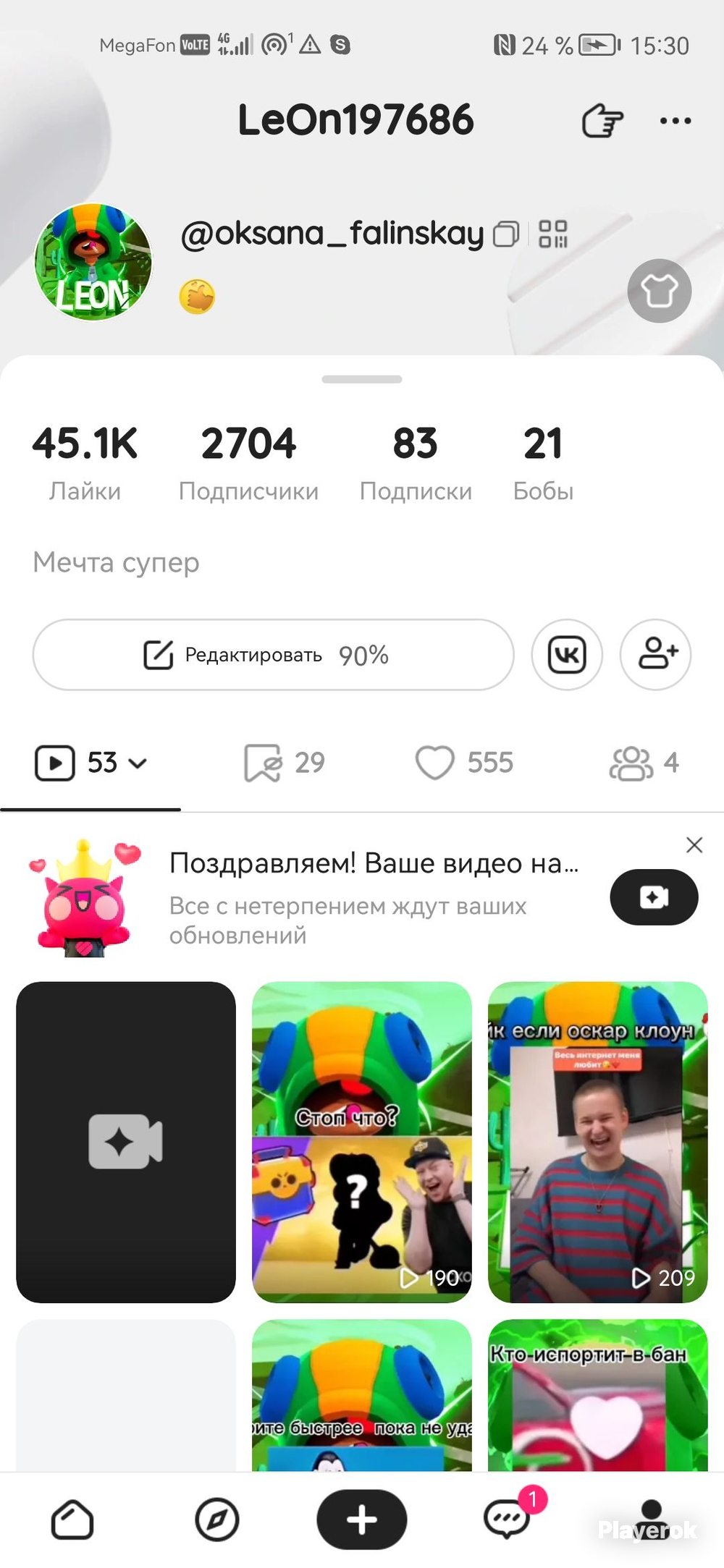Dismiss the Поздравляем banner
Screen dimensions: 724x1568
tap(694, 845)
